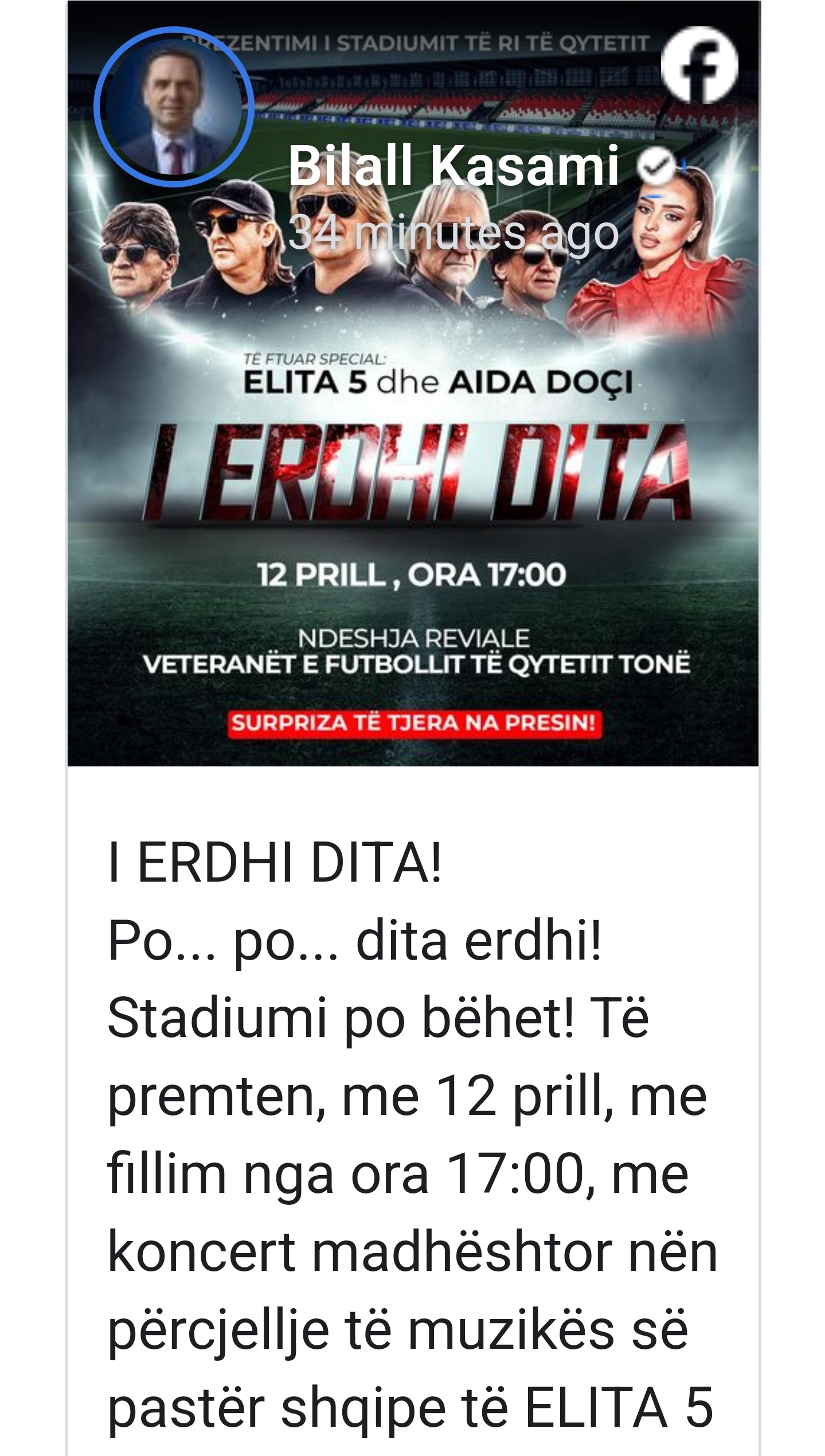The width and height of the screenshot is (825, 1456).
Task: Open Bilall Kasami's profile name link
Action: point(453,166)
